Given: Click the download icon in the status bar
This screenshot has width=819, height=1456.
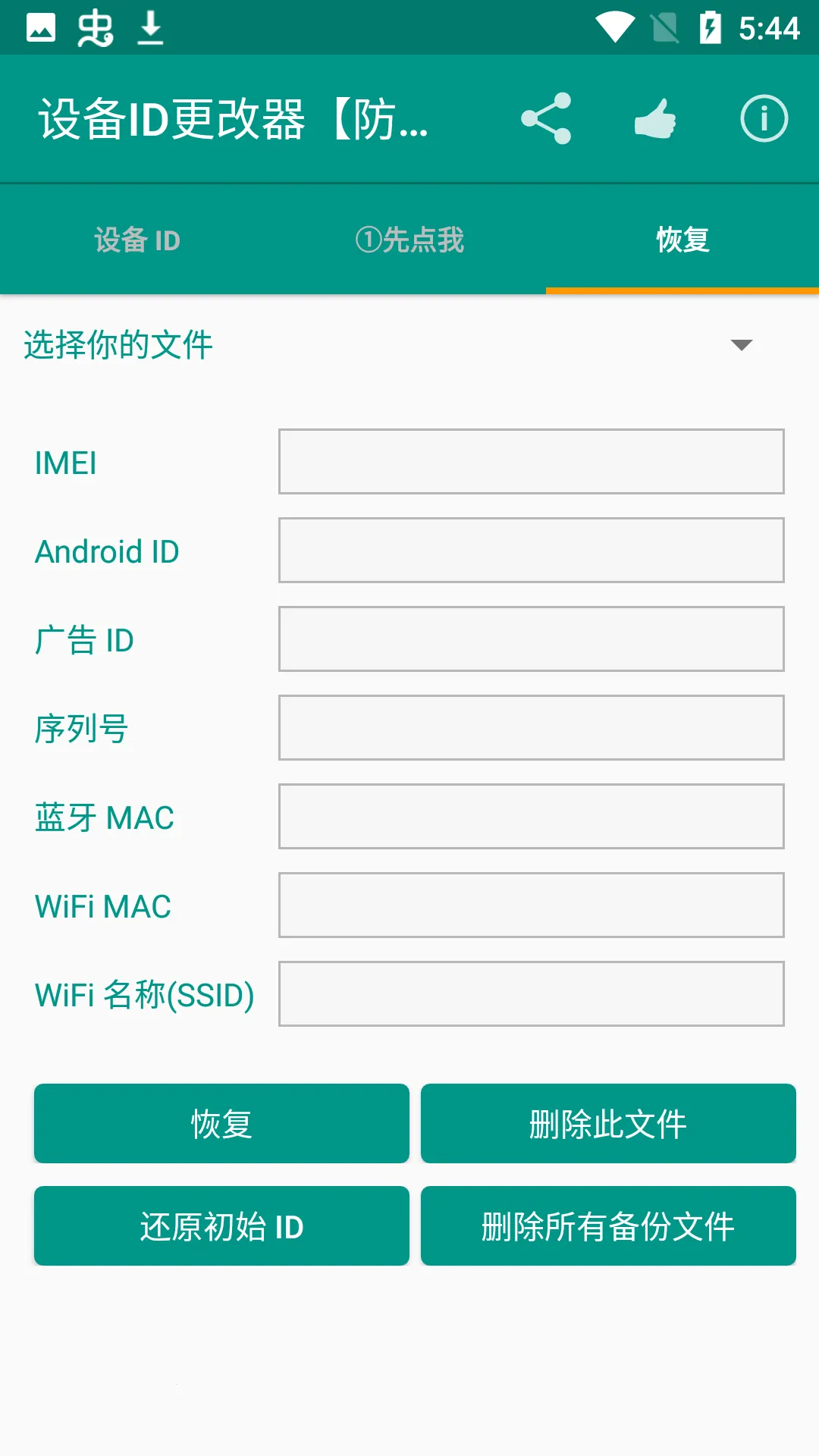Looking at the screenshot, I should 150,29.
